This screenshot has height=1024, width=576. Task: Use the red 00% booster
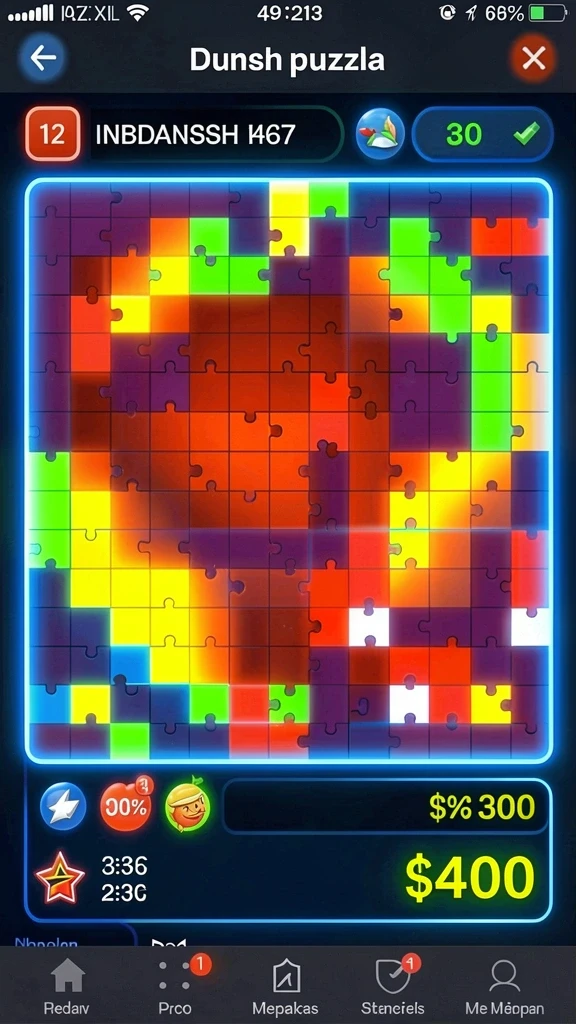click(x=125, y=805)
